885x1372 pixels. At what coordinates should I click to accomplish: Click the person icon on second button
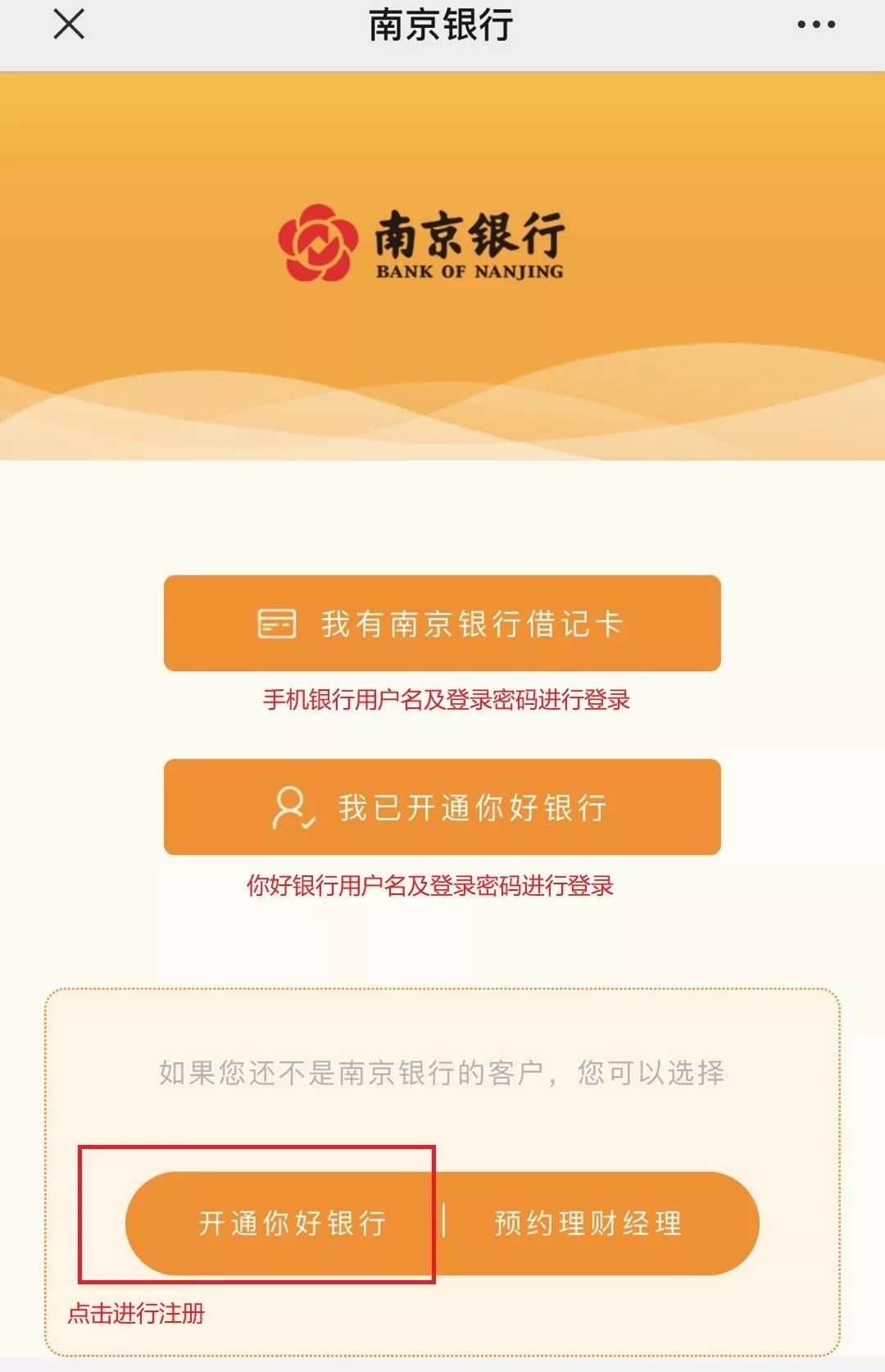click(289, 807)
